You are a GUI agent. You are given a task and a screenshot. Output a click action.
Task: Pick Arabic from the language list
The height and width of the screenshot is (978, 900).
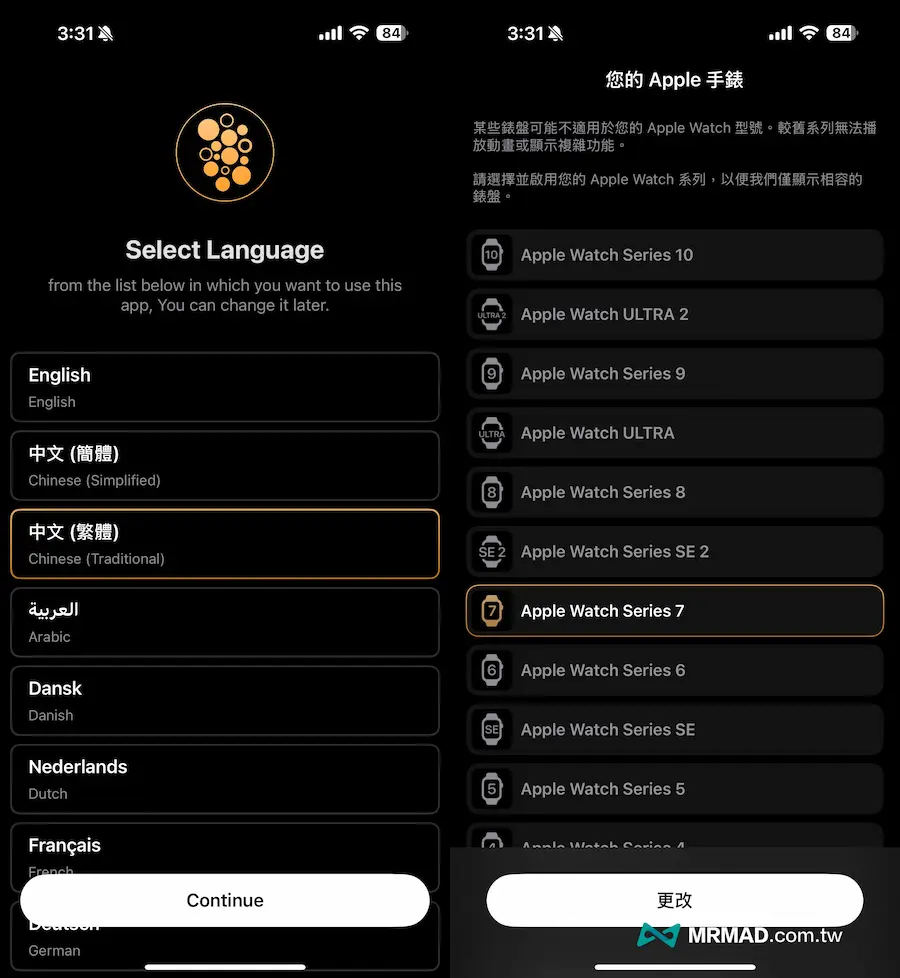225,622
